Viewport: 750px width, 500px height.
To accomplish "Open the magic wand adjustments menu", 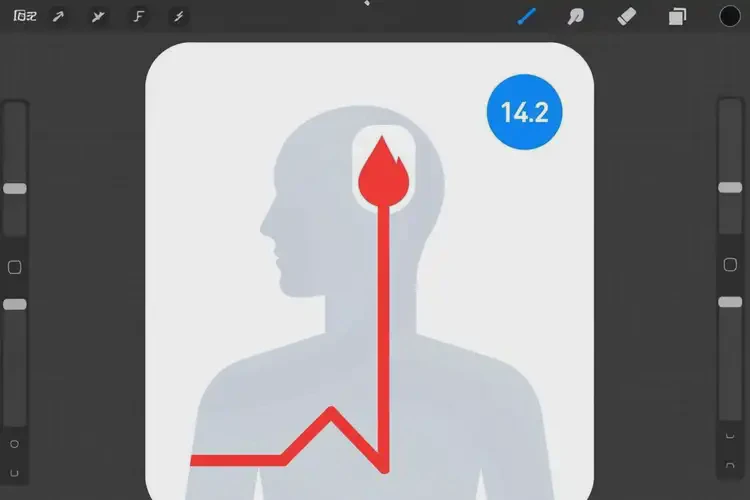I will click(98, 17).
